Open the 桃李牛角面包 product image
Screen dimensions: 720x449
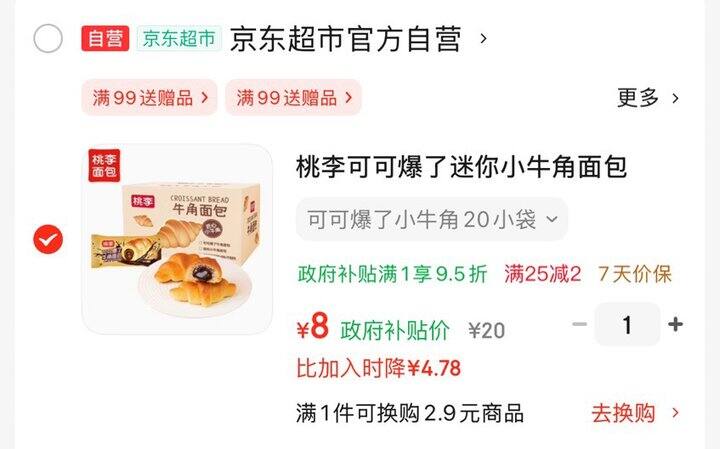pyautogui.click(x=177, y=239)
